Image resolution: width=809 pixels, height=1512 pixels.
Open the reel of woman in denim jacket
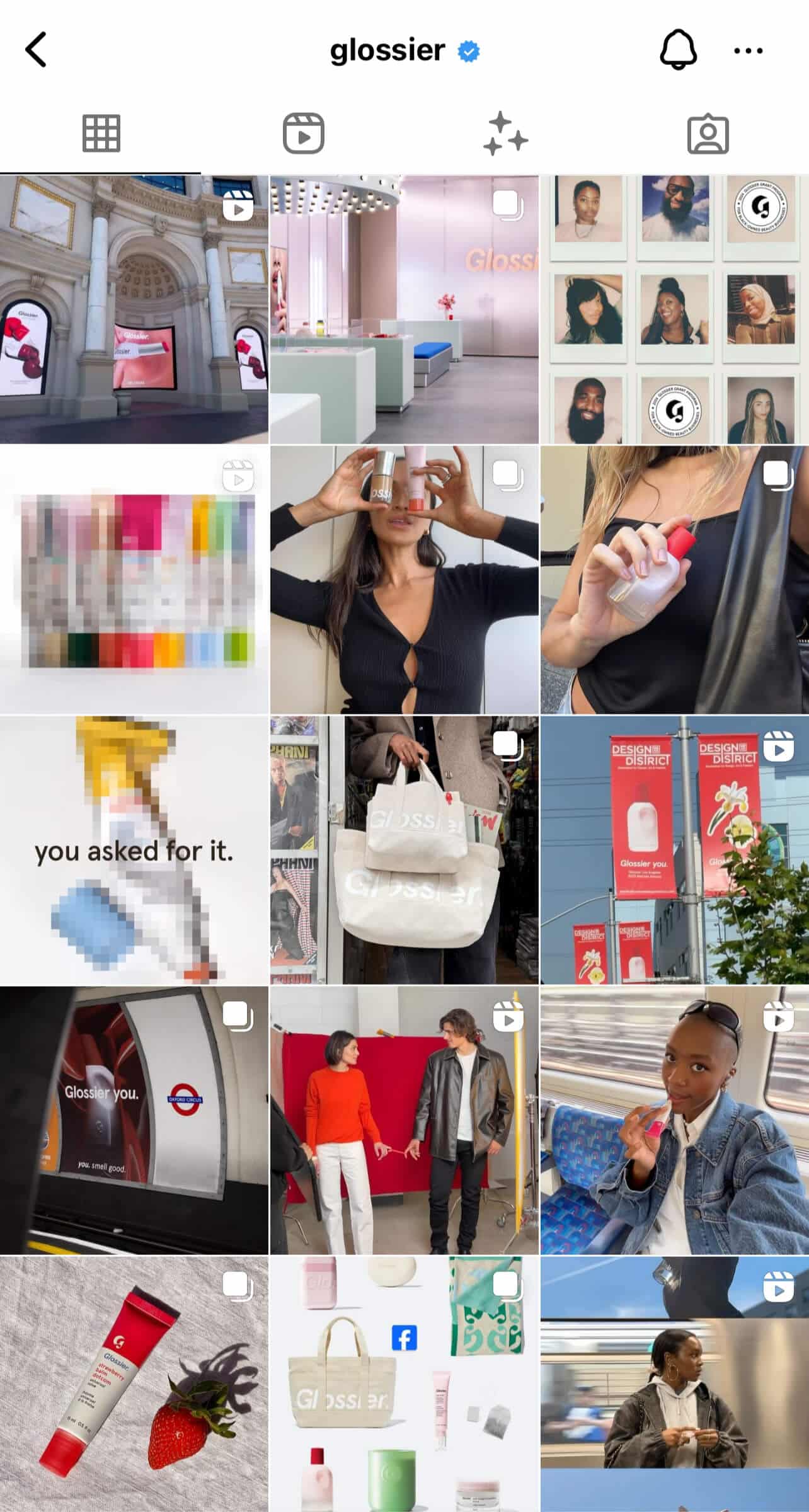coord(675,1120)
